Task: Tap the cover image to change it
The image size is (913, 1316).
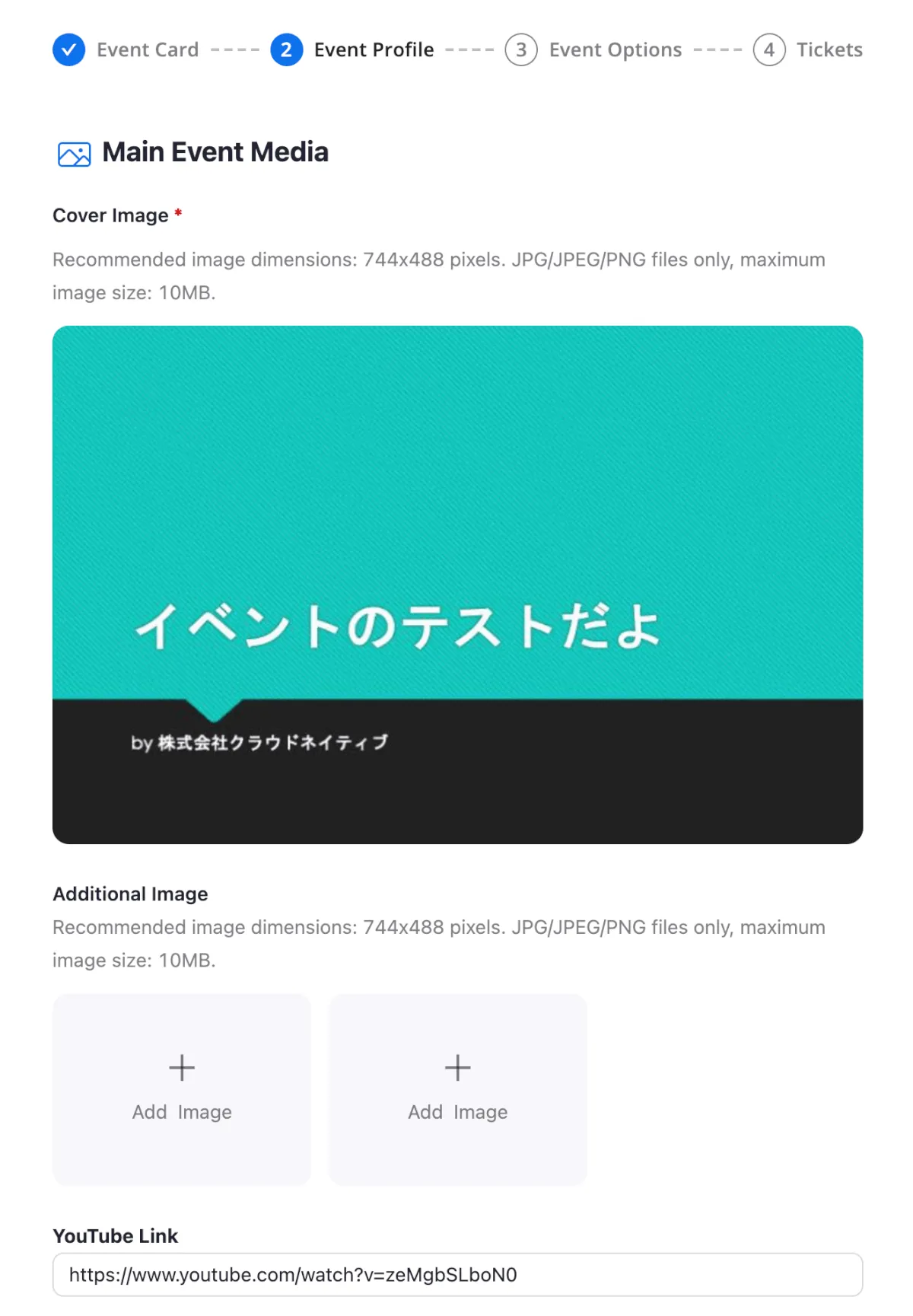Action: pos(457,584)
